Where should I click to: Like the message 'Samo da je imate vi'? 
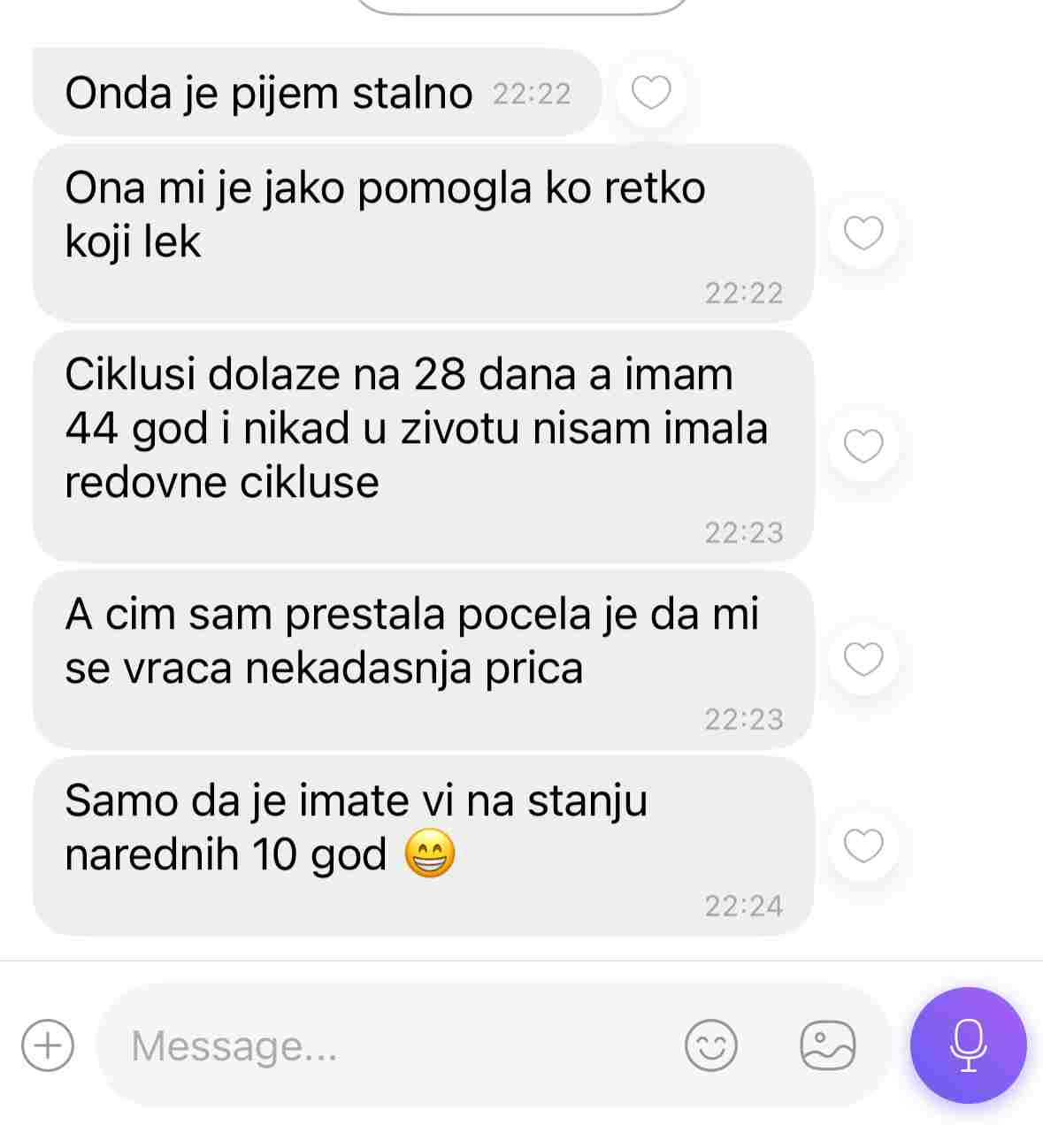tap(863, 846)
